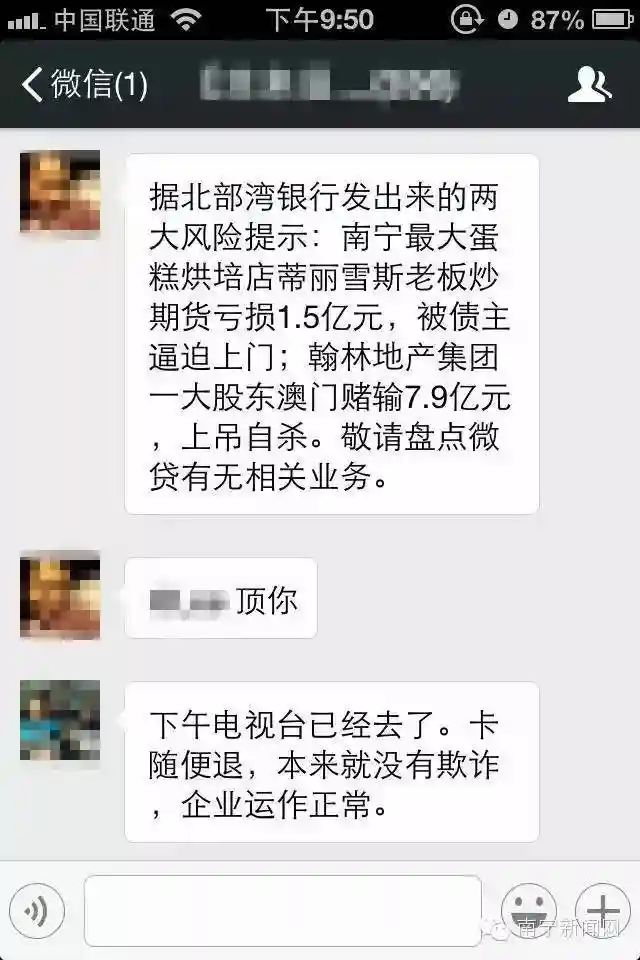This screenshot has width=640, height=960.
Task: Go back to the 微信 chat list
Action: pyautogui.click(x=83, y=84)
